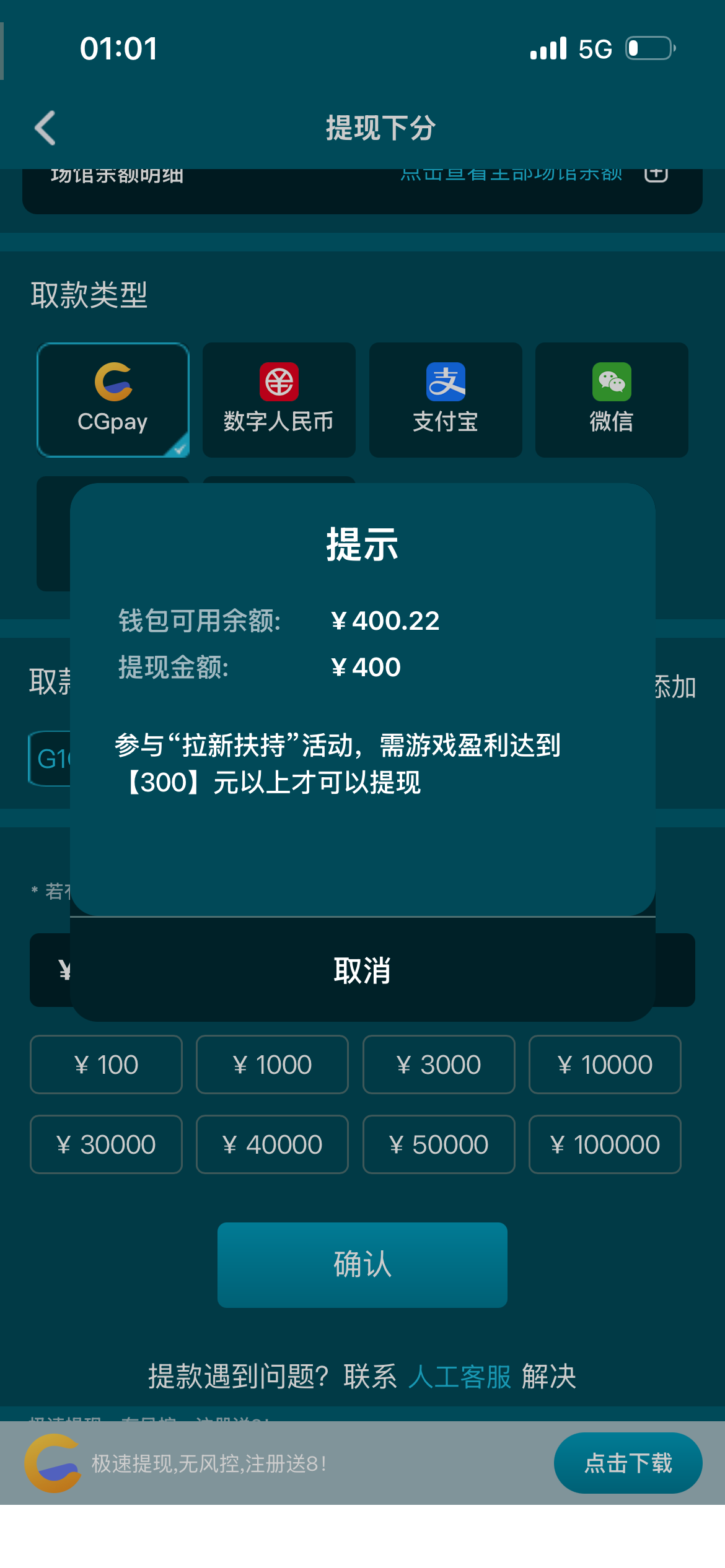This screenshot has width=725, height=1568.
Task: Select 支付宝 withdrawal type
Action: point(446,400)
